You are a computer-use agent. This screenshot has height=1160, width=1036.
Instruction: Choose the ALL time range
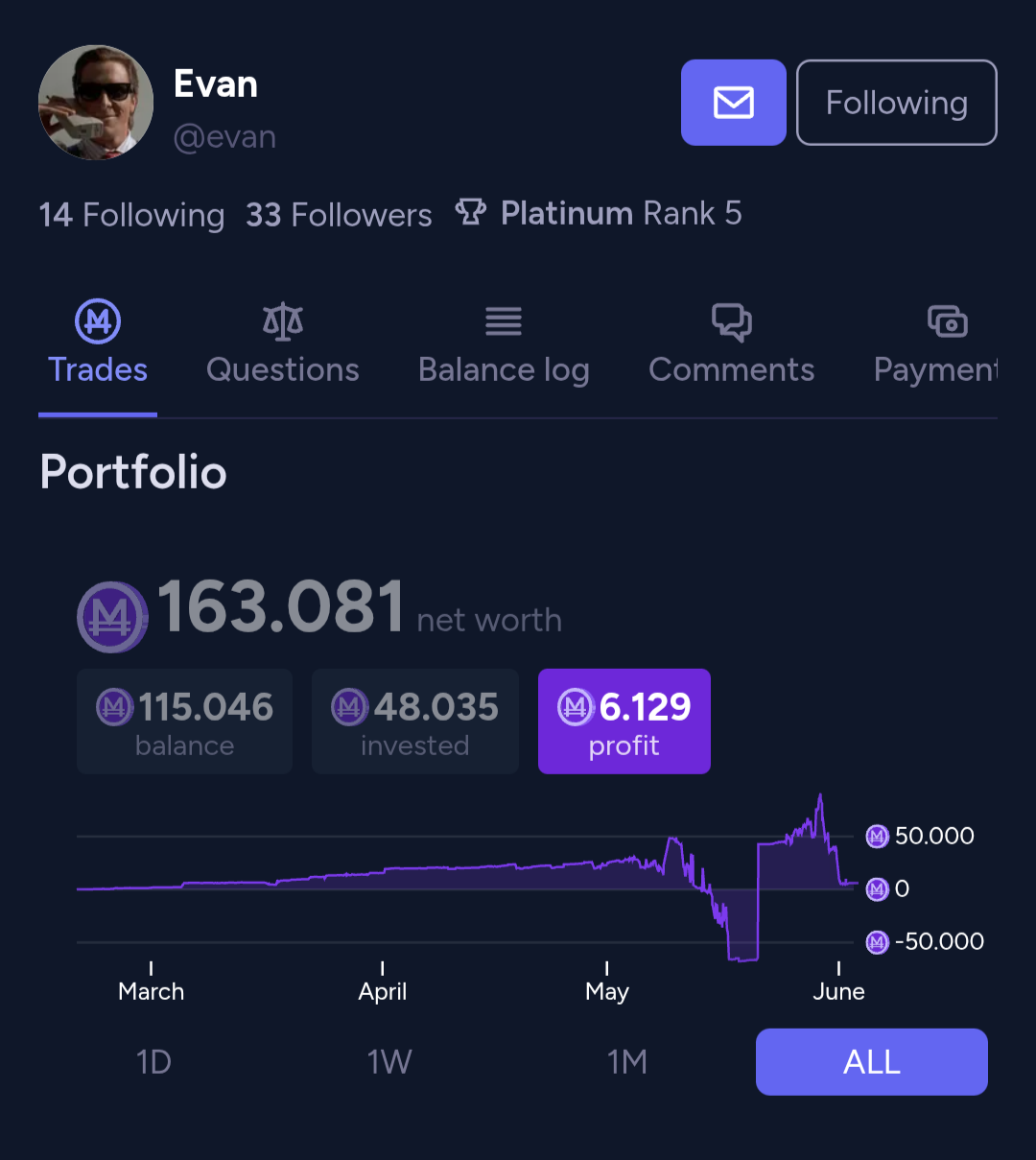coord(871,1062)
